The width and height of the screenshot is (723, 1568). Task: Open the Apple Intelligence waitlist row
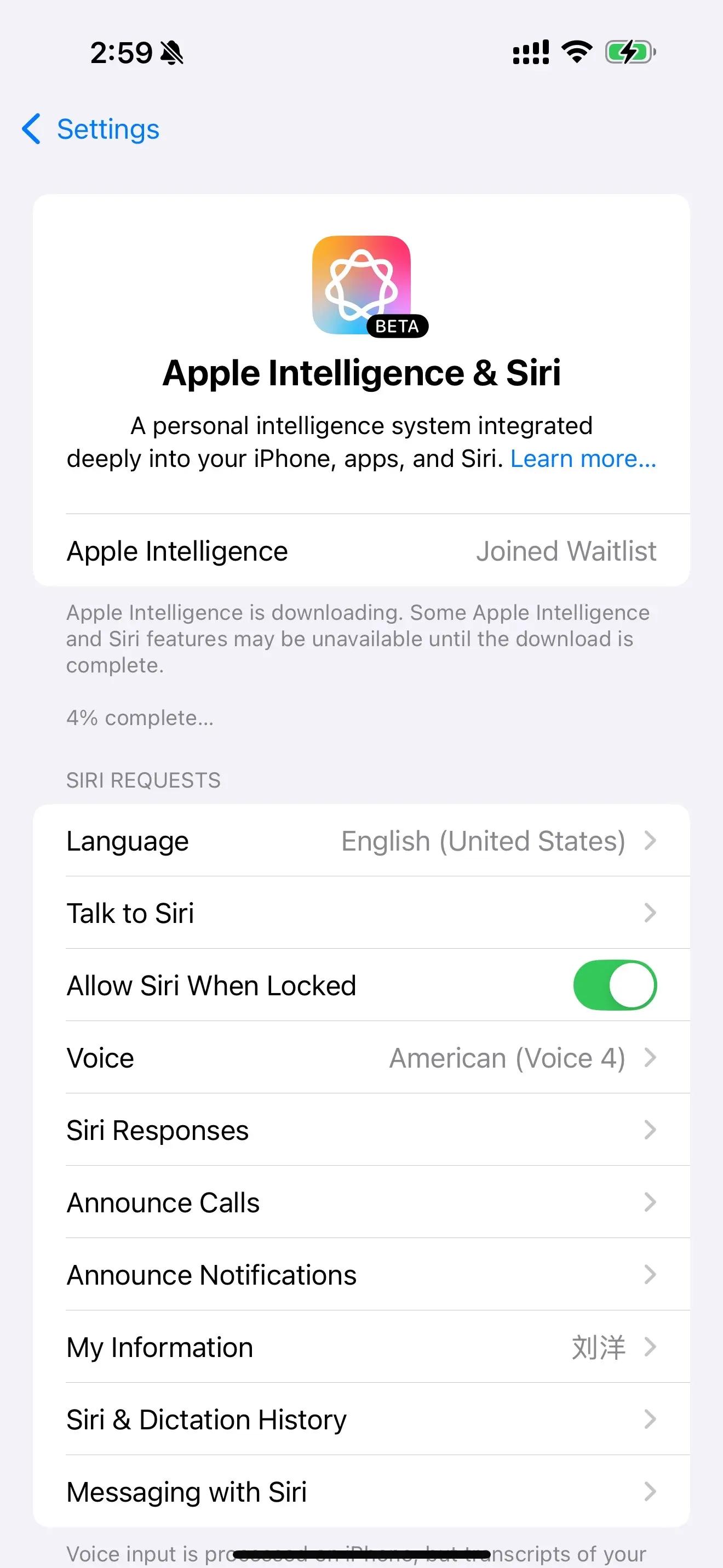coord(361,551)
